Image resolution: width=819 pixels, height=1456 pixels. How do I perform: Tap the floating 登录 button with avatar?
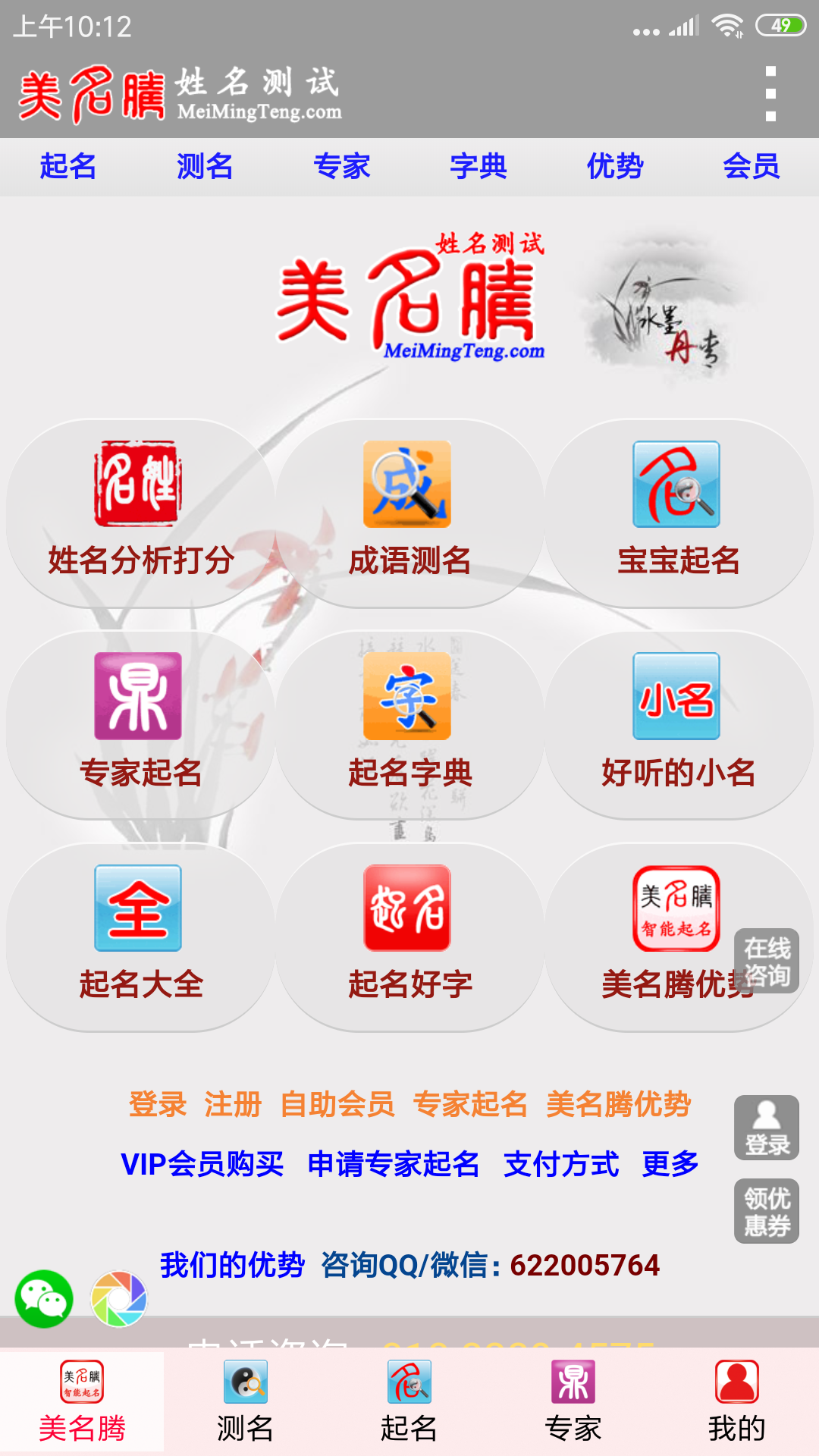click(x=767, y=1128)
